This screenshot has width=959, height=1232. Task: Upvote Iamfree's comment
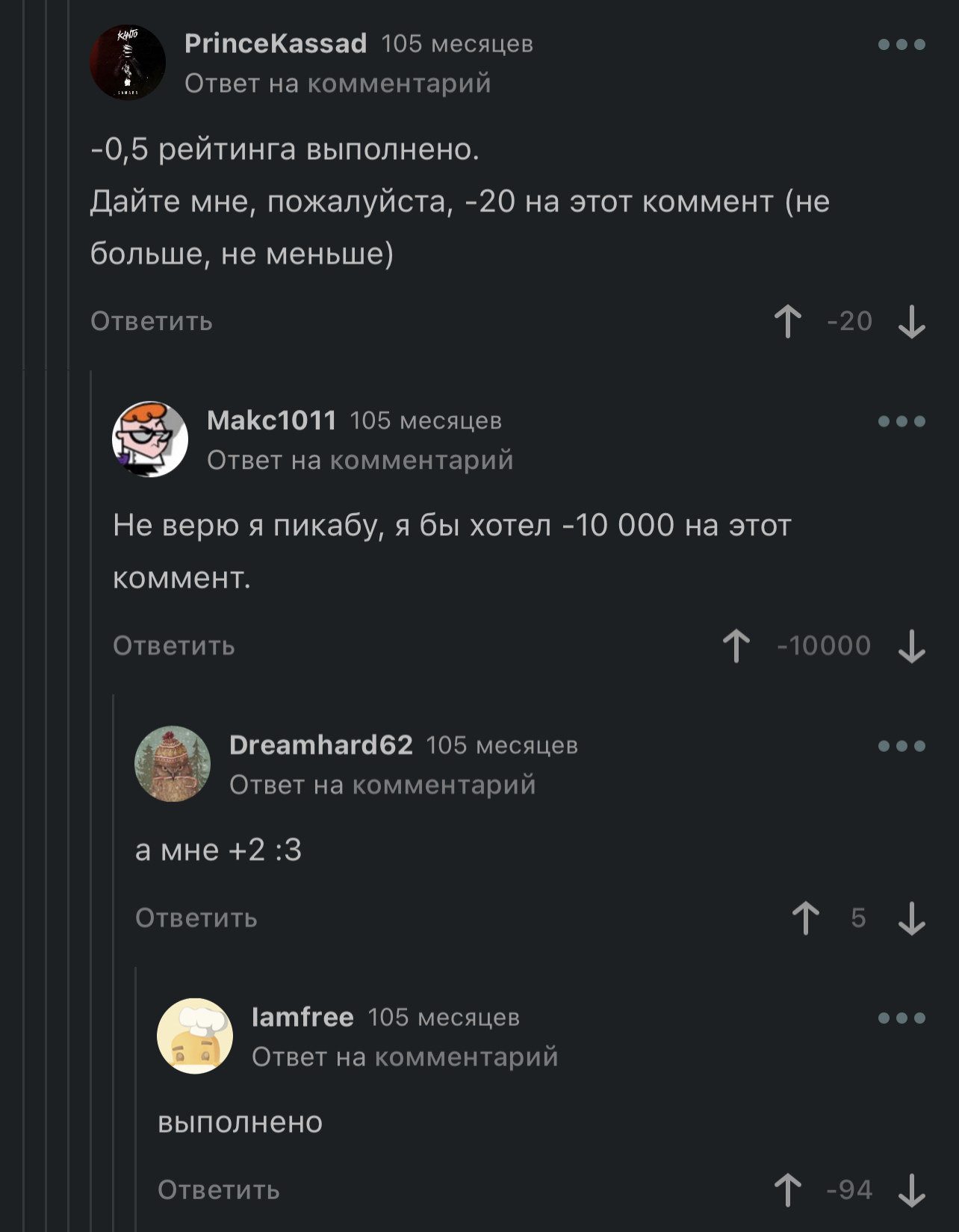point(788,1190)
